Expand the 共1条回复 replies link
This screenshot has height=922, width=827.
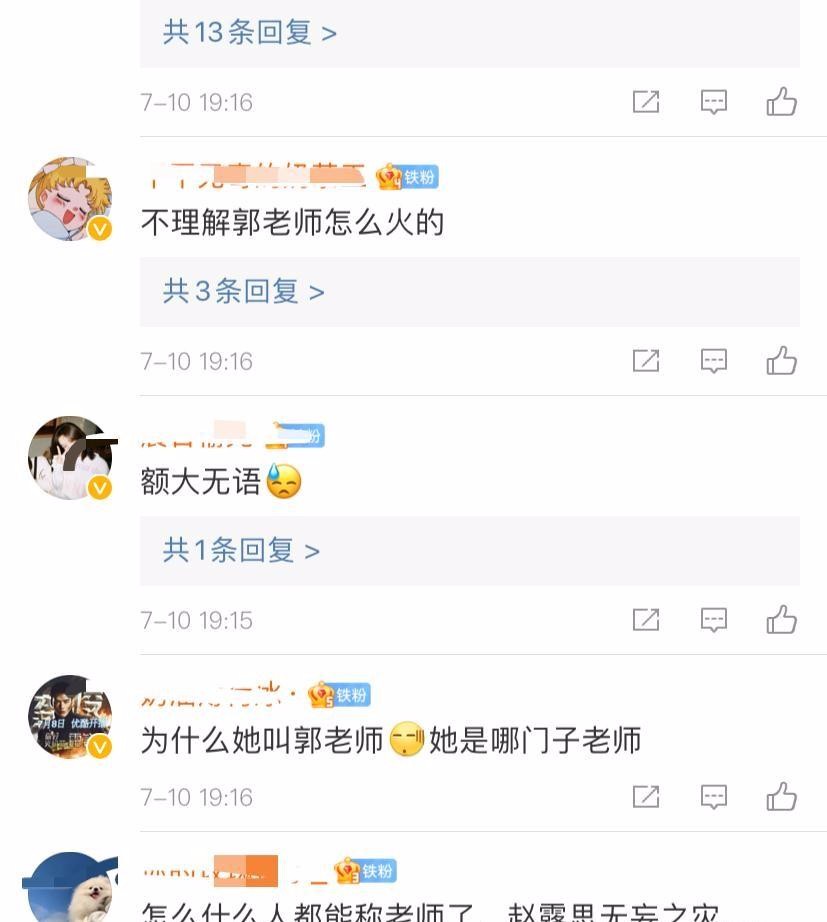tap(241, 551)
